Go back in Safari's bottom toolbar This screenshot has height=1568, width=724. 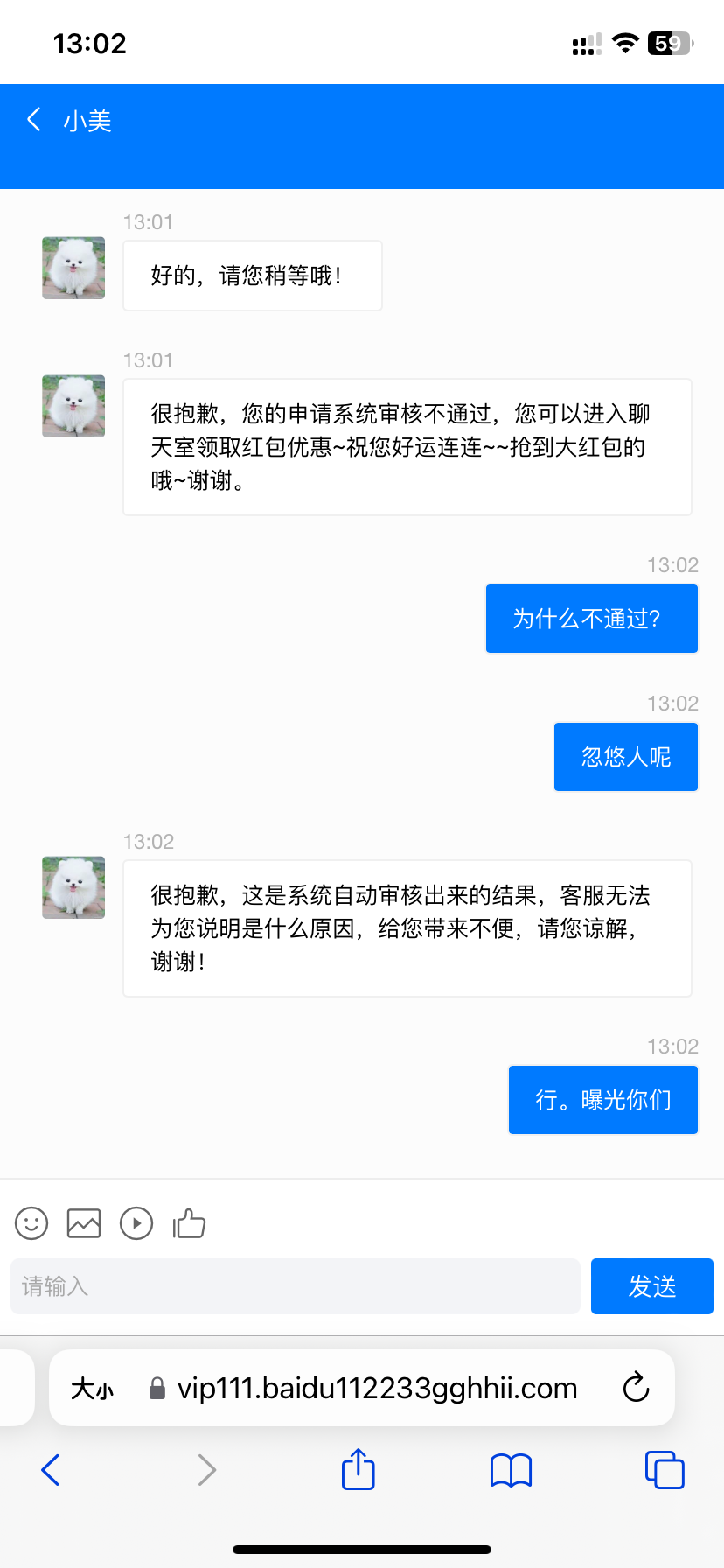coord(51,1470)
